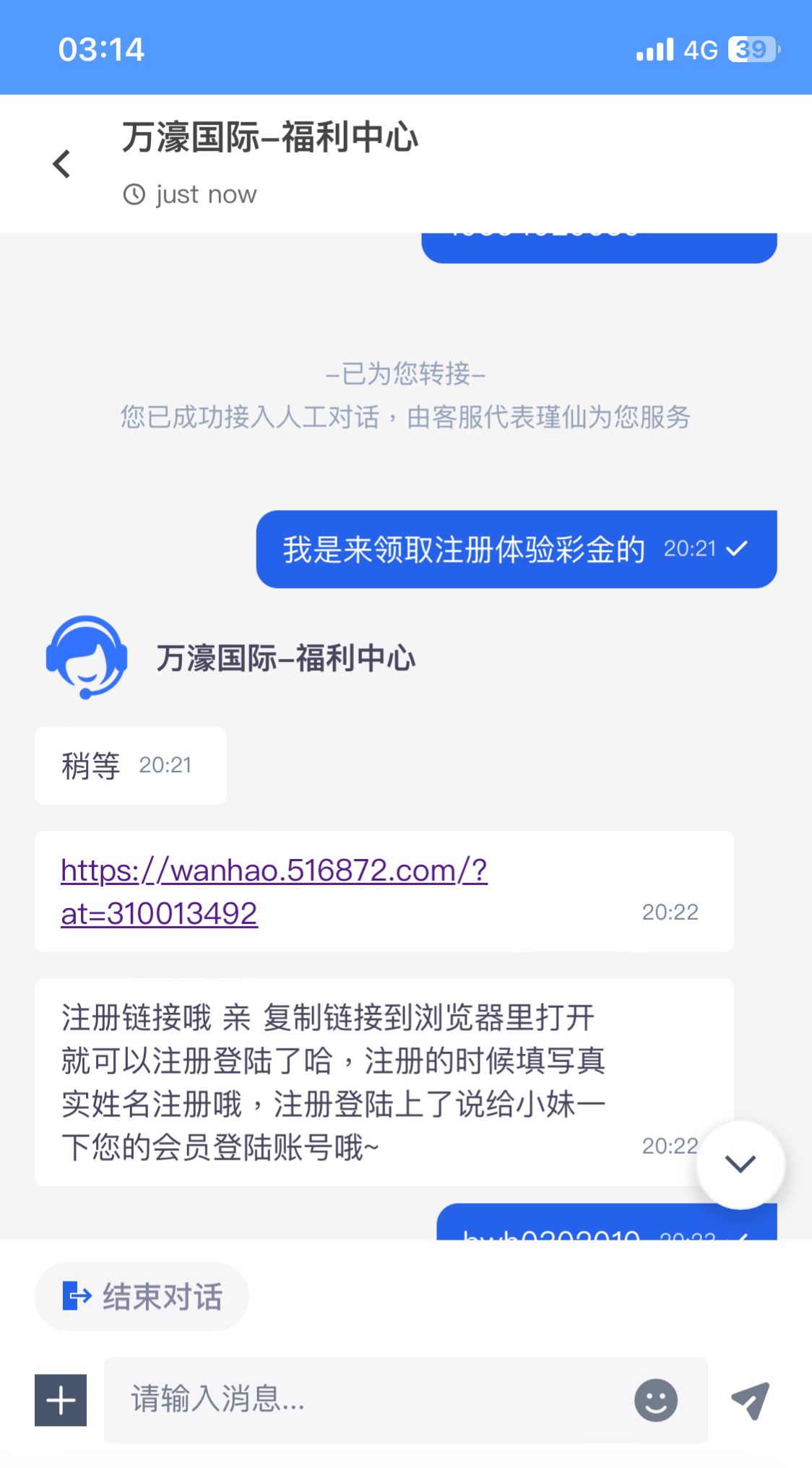Send the message with paper plane icon
Screen dimensions: 812x1468
(x=751, y=1400)
